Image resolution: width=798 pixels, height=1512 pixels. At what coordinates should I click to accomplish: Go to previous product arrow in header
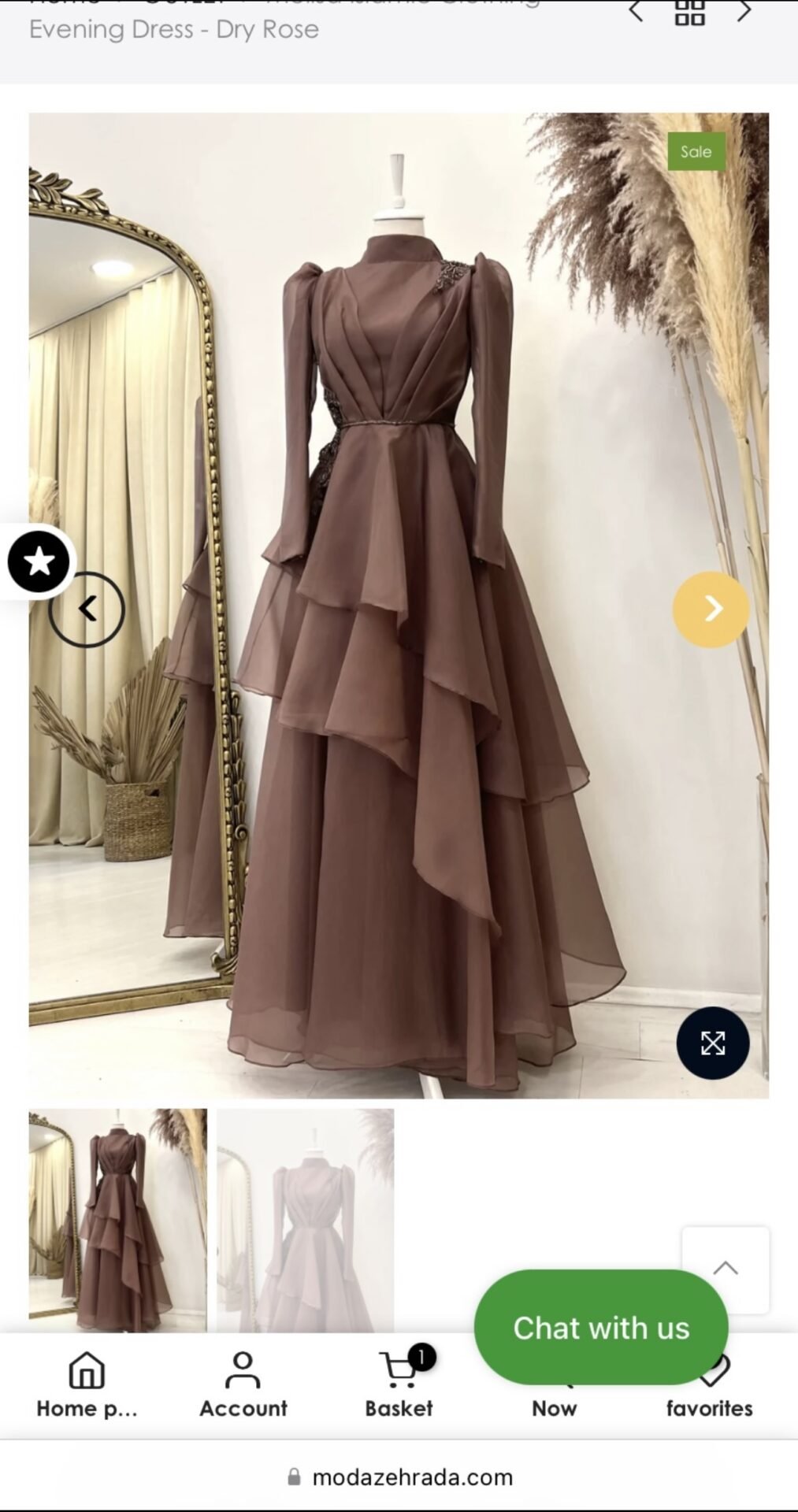tap(635, 11)
